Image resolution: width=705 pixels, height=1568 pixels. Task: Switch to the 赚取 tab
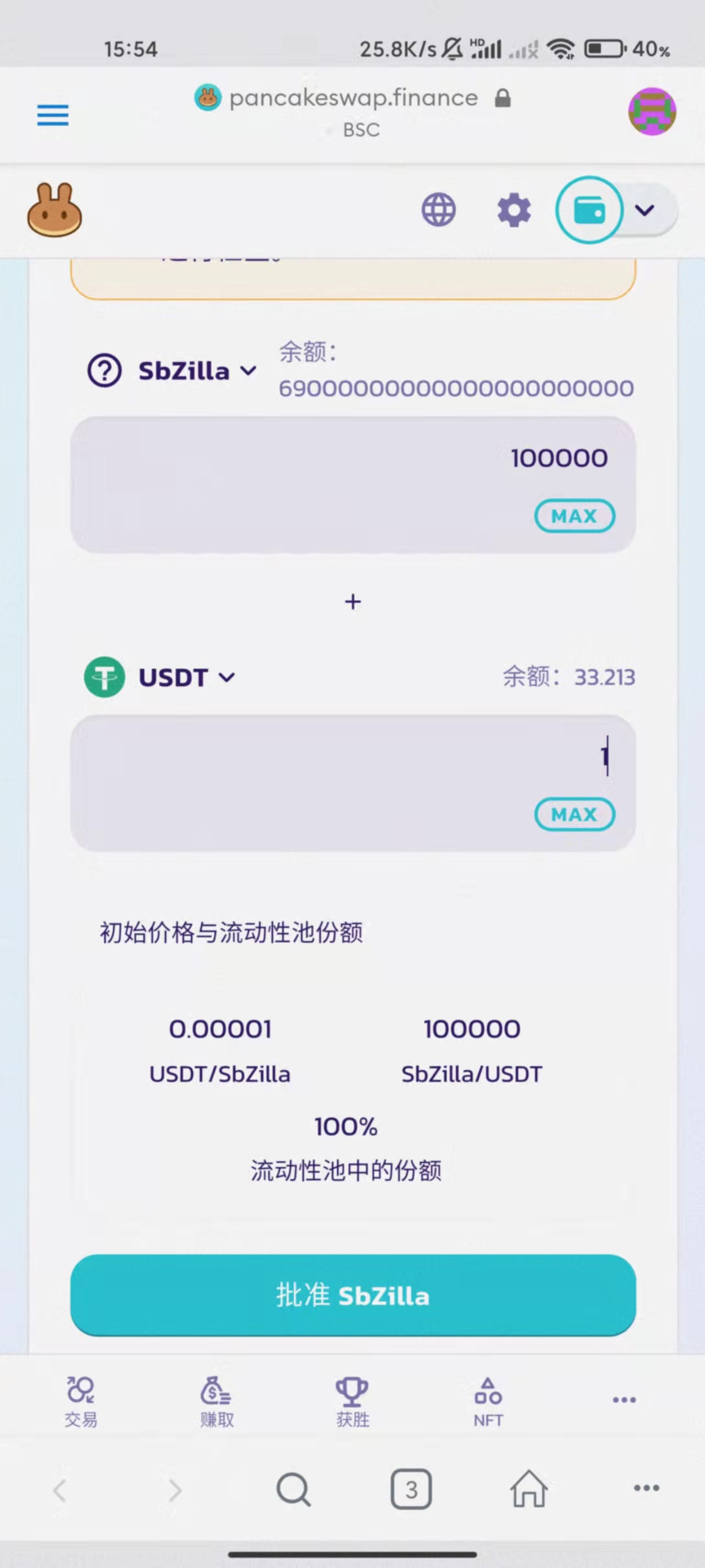click(x=217, y=1402)
